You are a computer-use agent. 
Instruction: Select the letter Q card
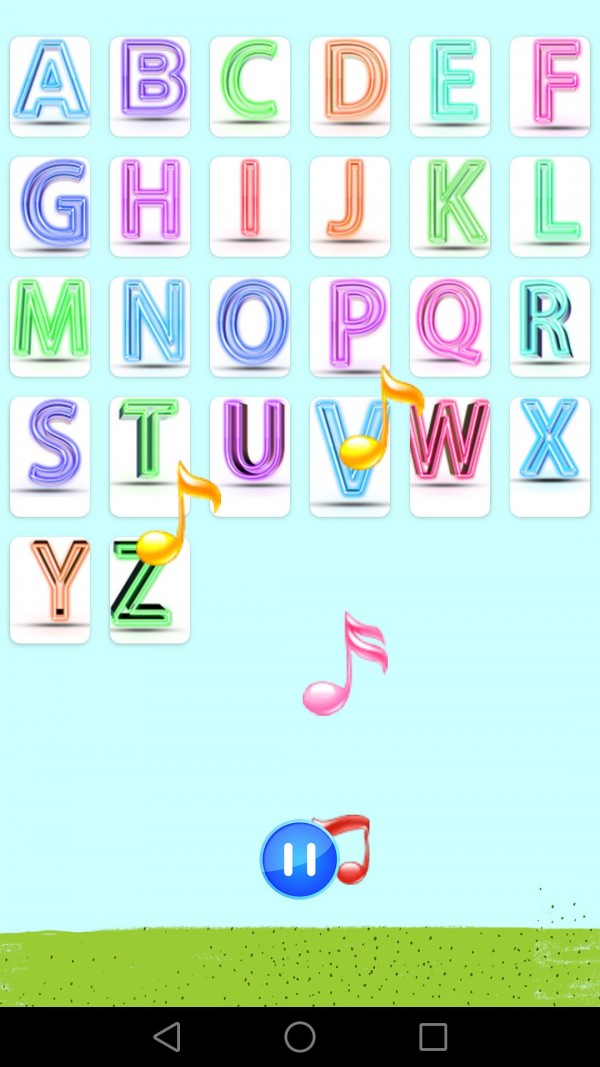point(450,326)
